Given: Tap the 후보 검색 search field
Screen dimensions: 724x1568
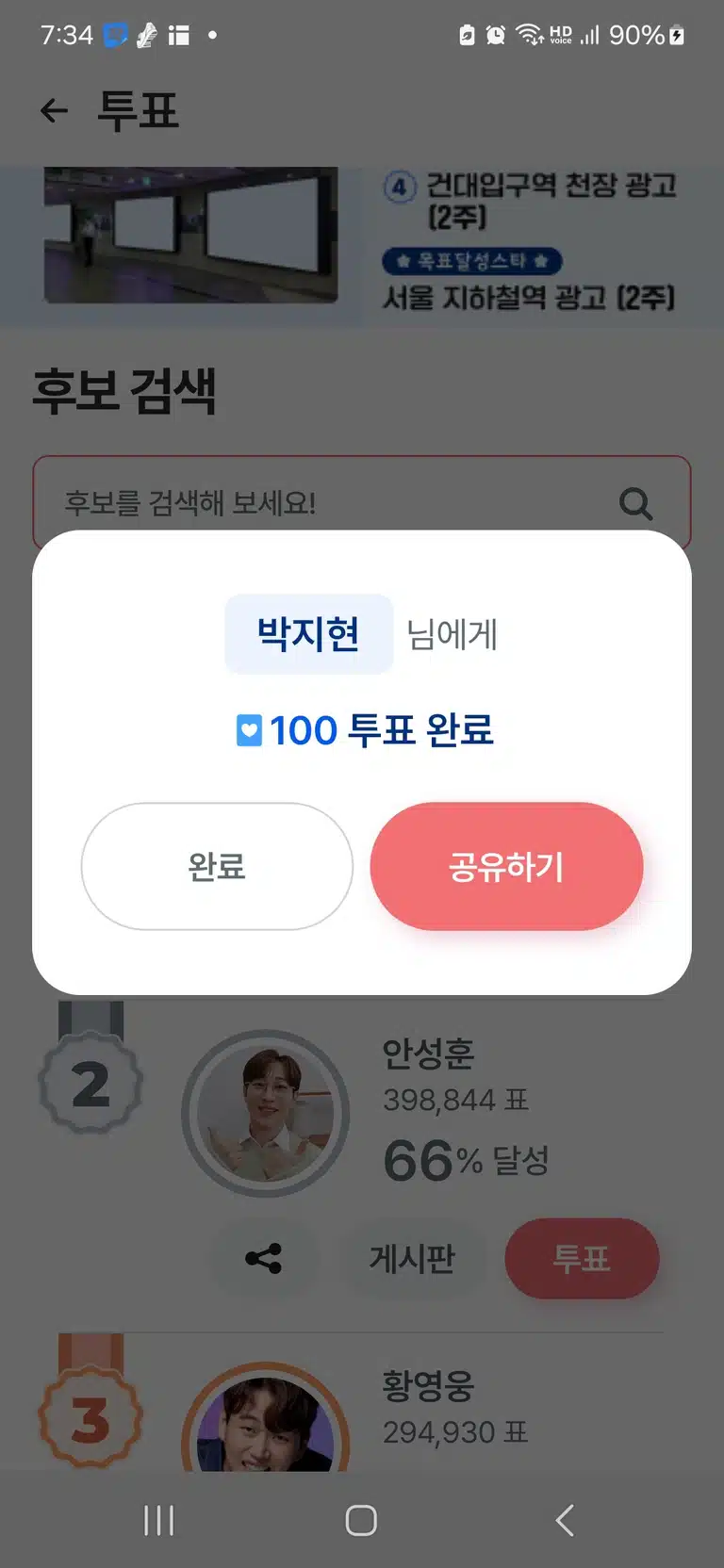Looking at the screenshot, I should pyautogui.click(x=362, y=502).
